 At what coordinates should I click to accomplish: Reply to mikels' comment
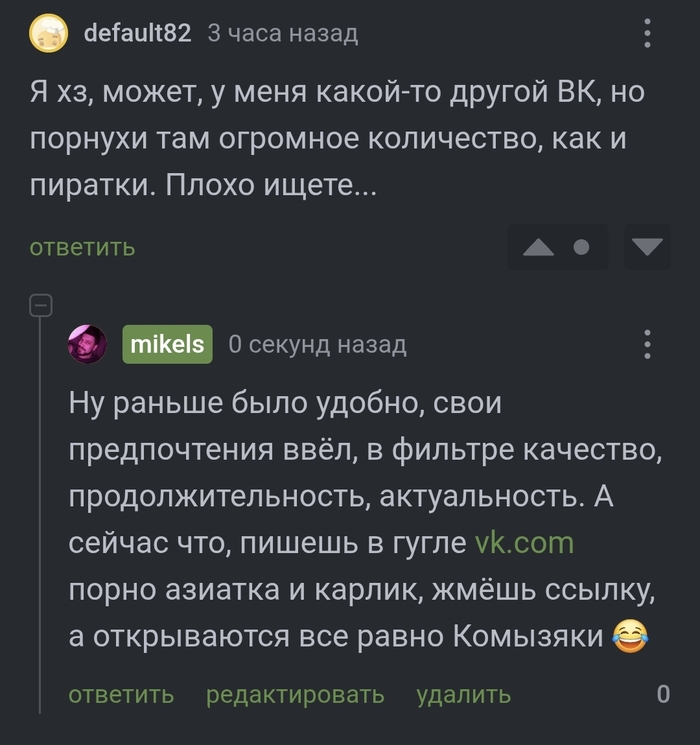[121, 694]
